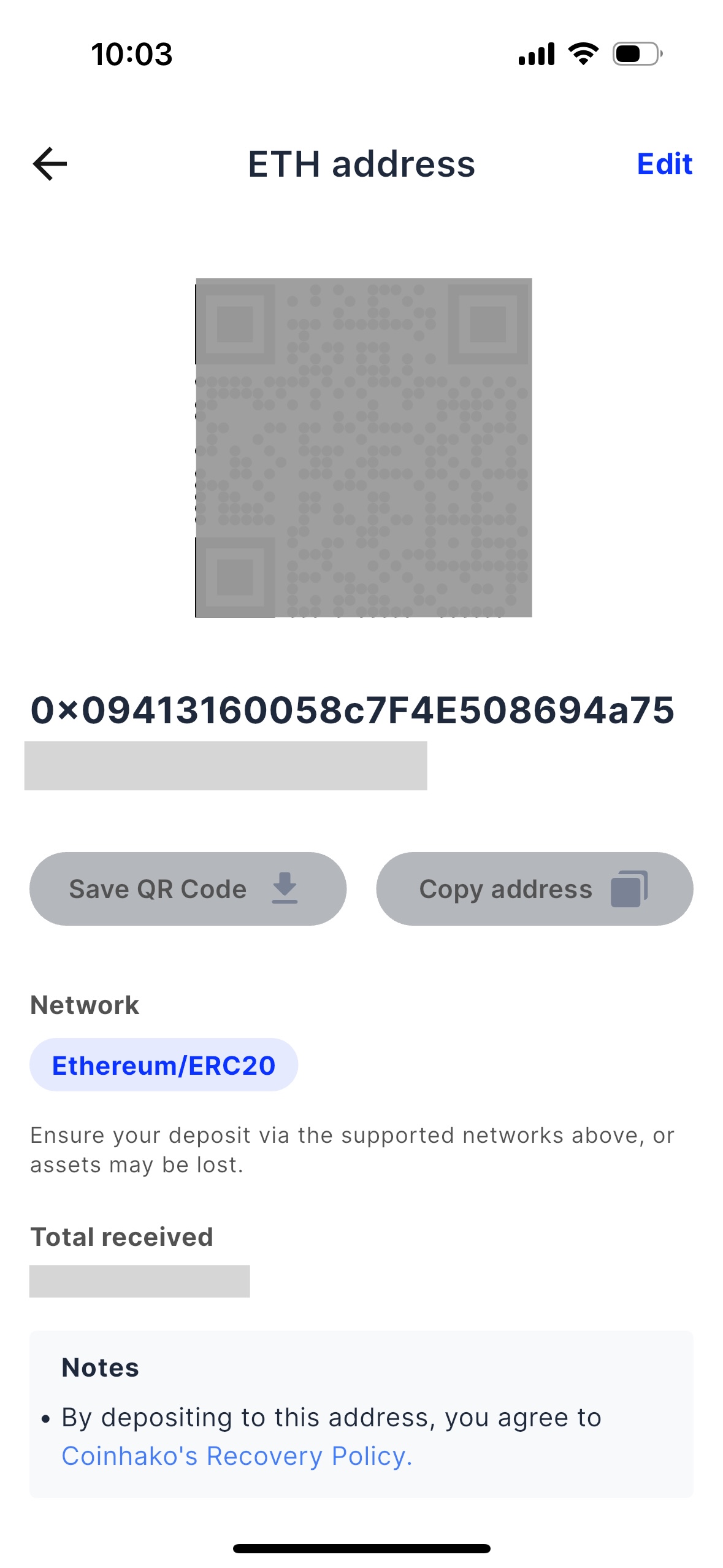Tap Edit in the top bar
The width and height of the screenshot is (723, 1568).
tap(665, 164)
